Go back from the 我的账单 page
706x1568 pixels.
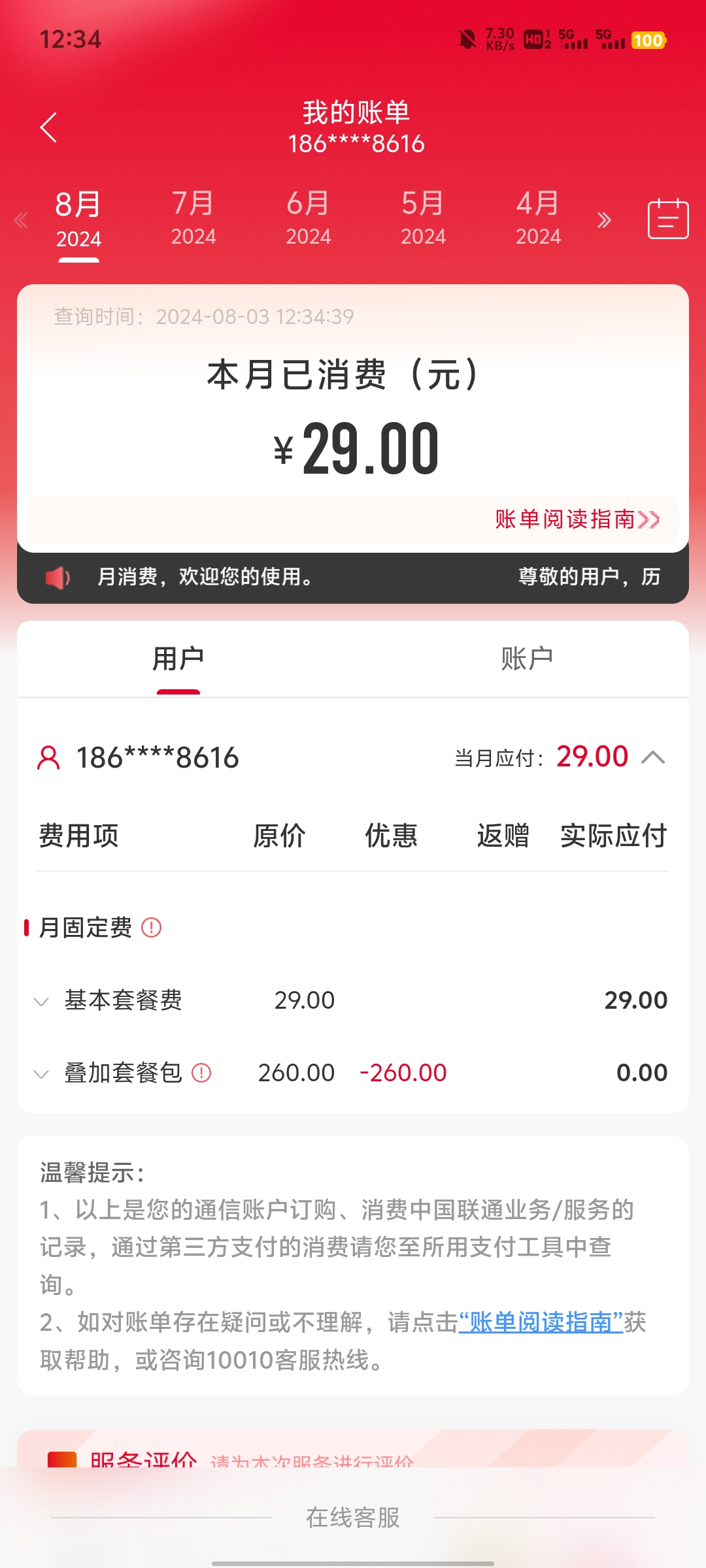point(49,127)
